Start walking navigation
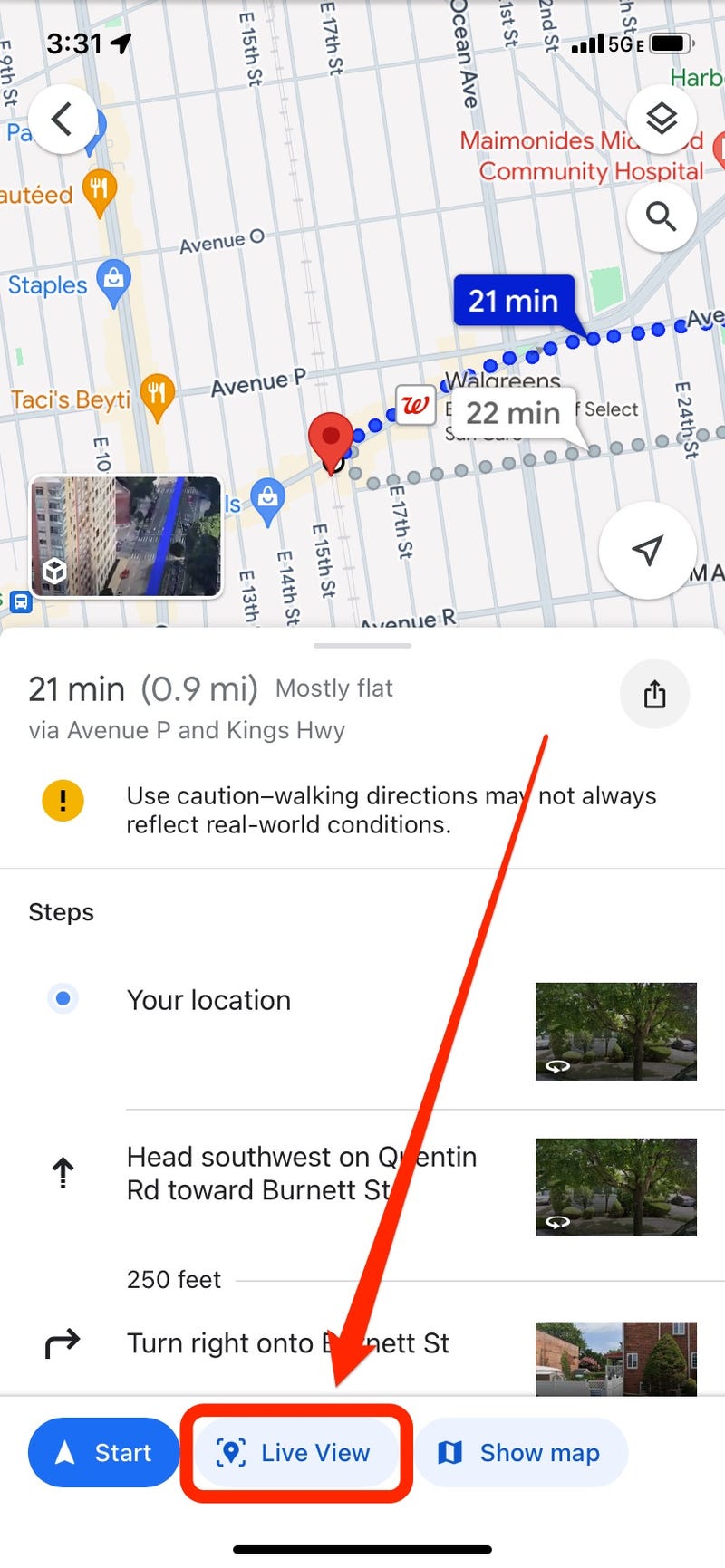725x1568 pixels. coord(103,1453)
